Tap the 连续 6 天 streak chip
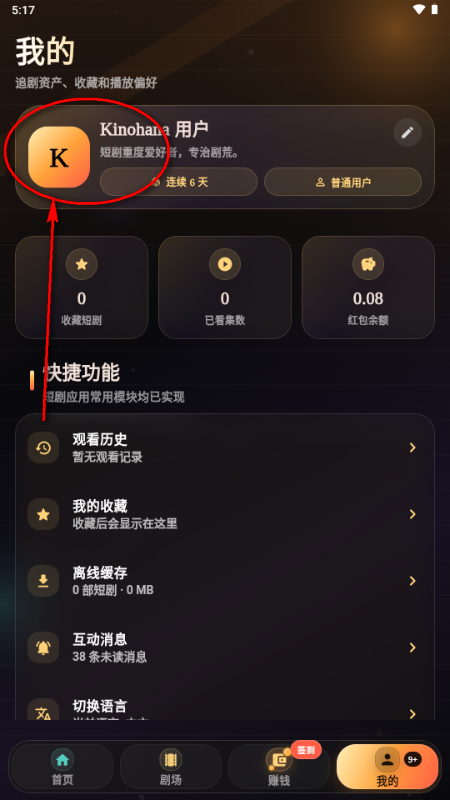 point(179,182)
